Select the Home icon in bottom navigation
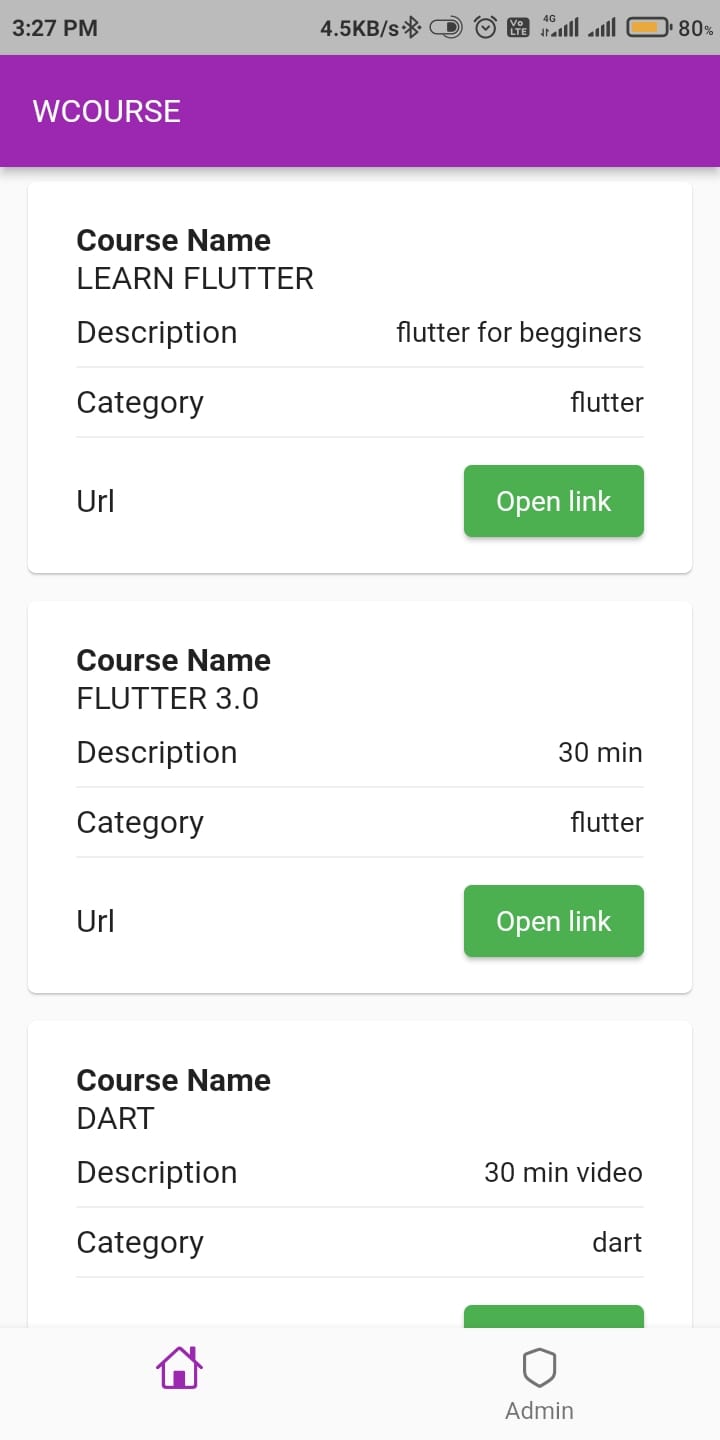 (179, 1366)
